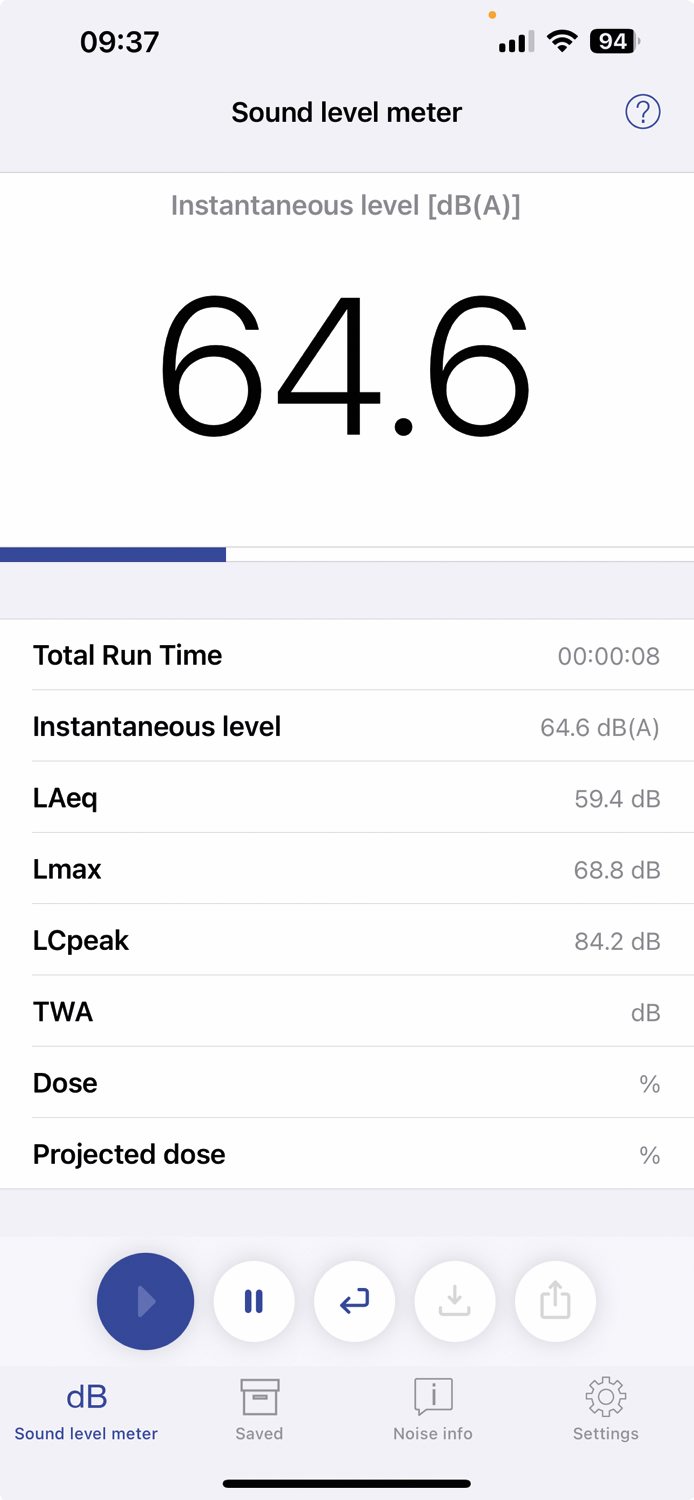Tap the large blue play button
694x1500 pixels.
pyautogui.click(x=145, y=1301)
